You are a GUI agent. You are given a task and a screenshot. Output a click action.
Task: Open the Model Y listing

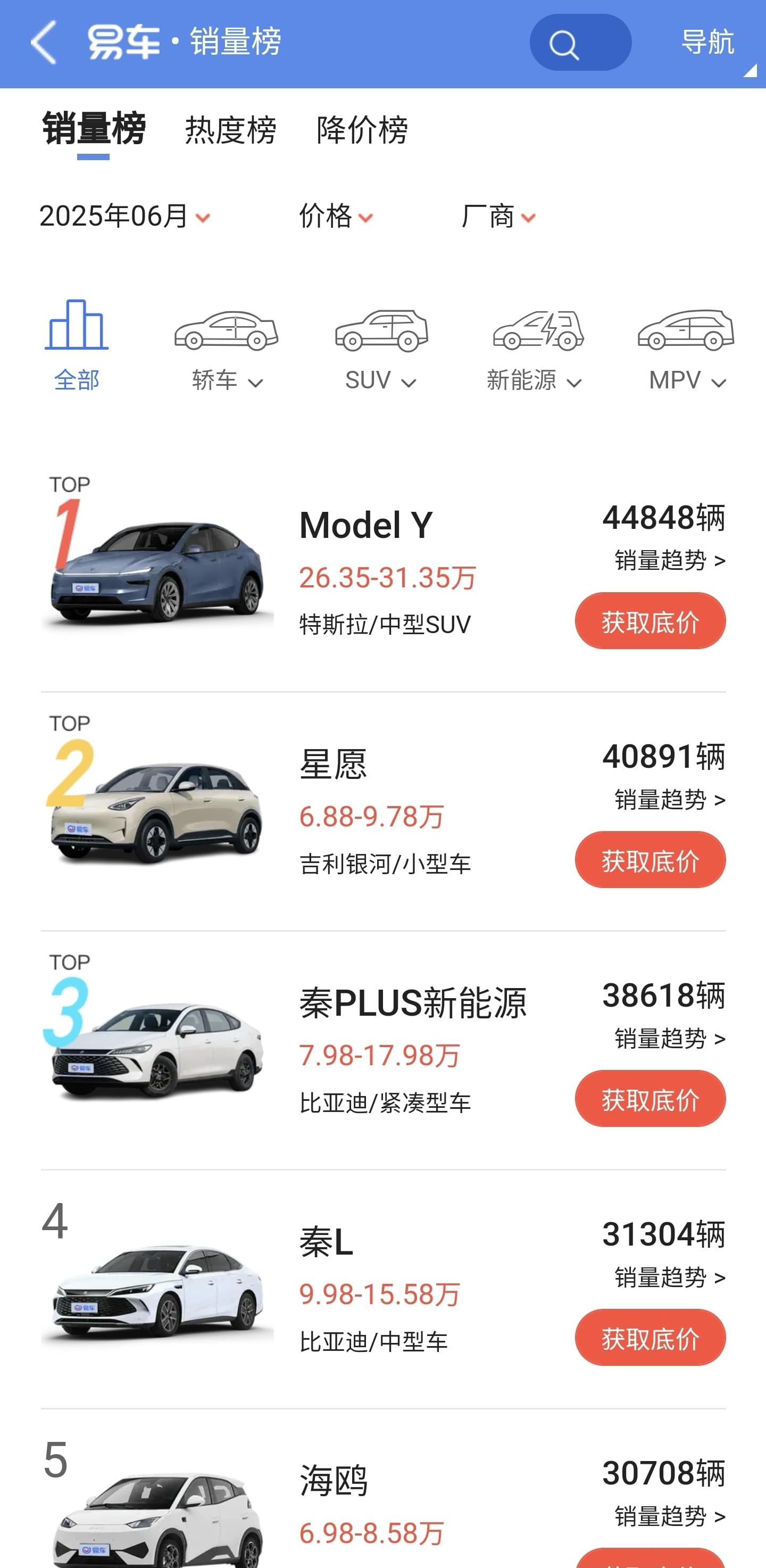tap(365, 525)
